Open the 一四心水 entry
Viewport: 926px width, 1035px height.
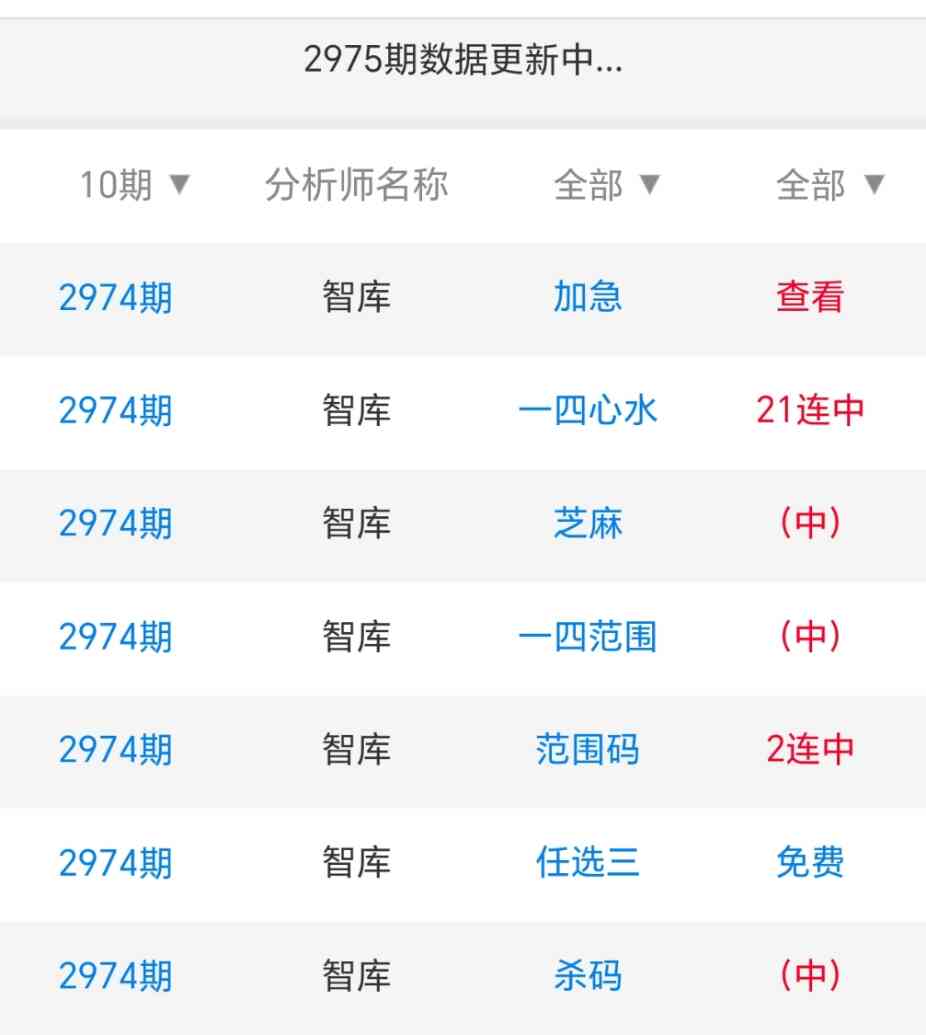click(588, 411)
